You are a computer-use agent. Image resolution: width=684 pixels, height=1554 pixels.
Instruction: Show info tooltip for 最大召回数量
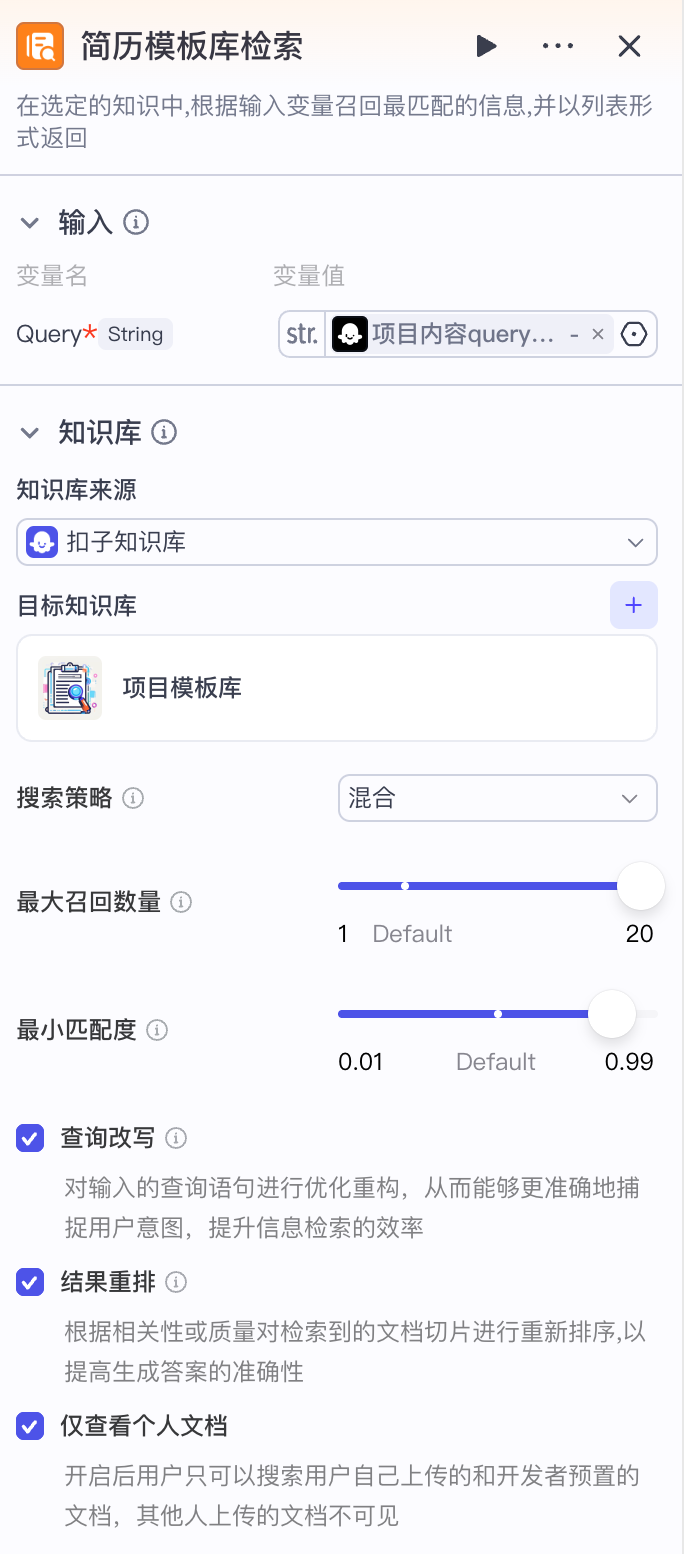click(181, 902)
